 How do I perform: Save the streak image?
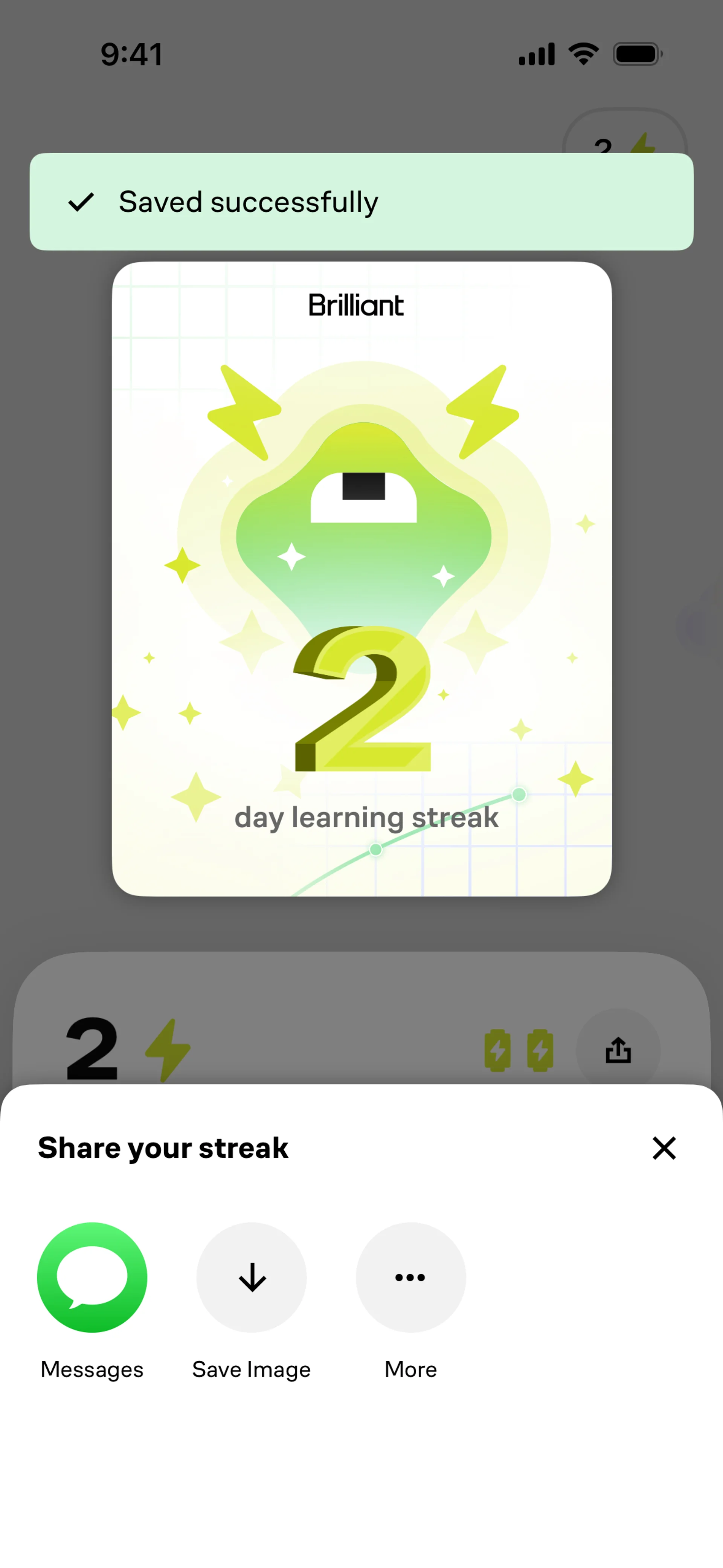point(251,1276)
